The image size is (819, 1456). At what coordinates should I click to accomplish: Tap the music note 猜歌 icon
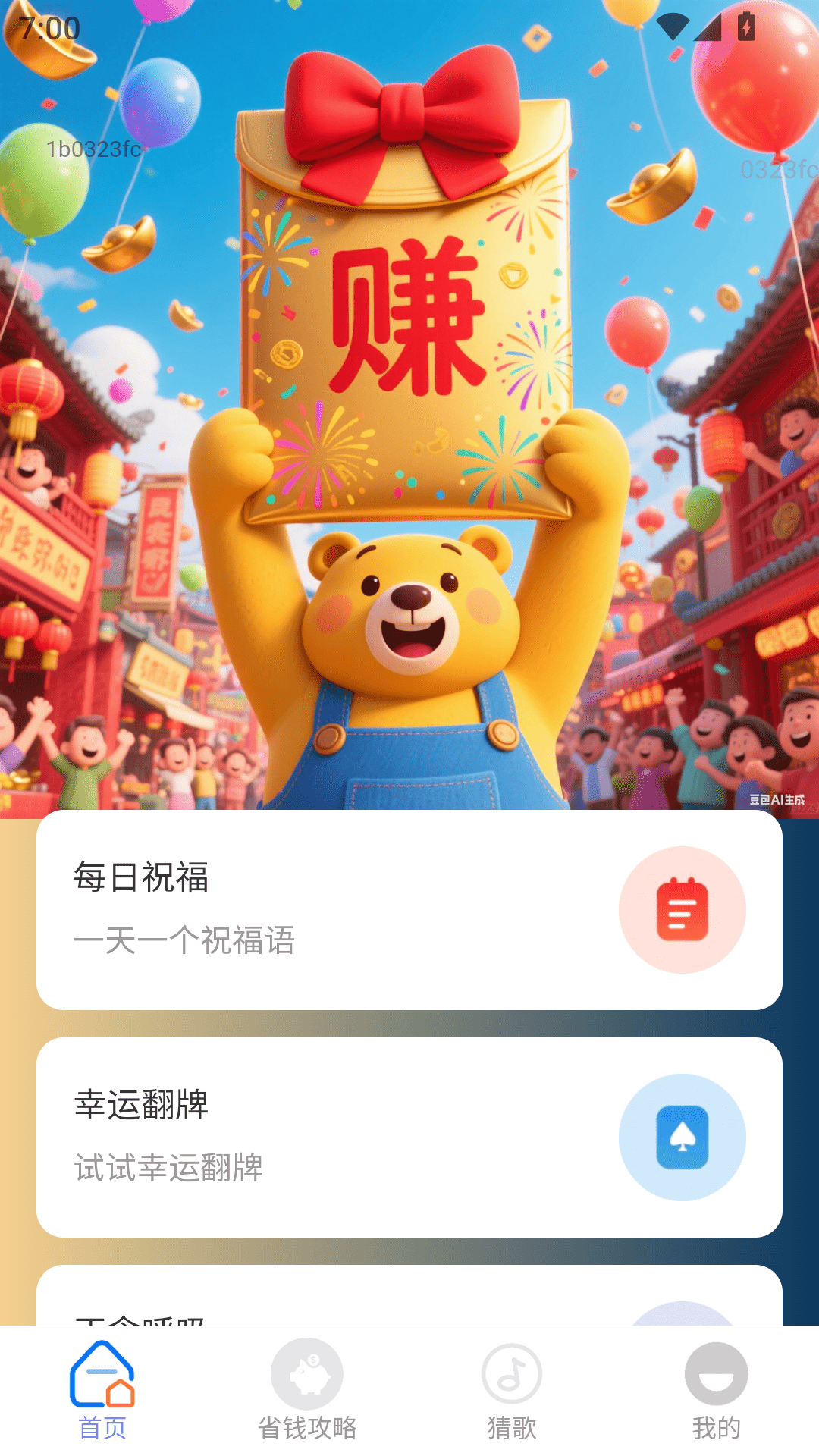[x=511, y=1374]
